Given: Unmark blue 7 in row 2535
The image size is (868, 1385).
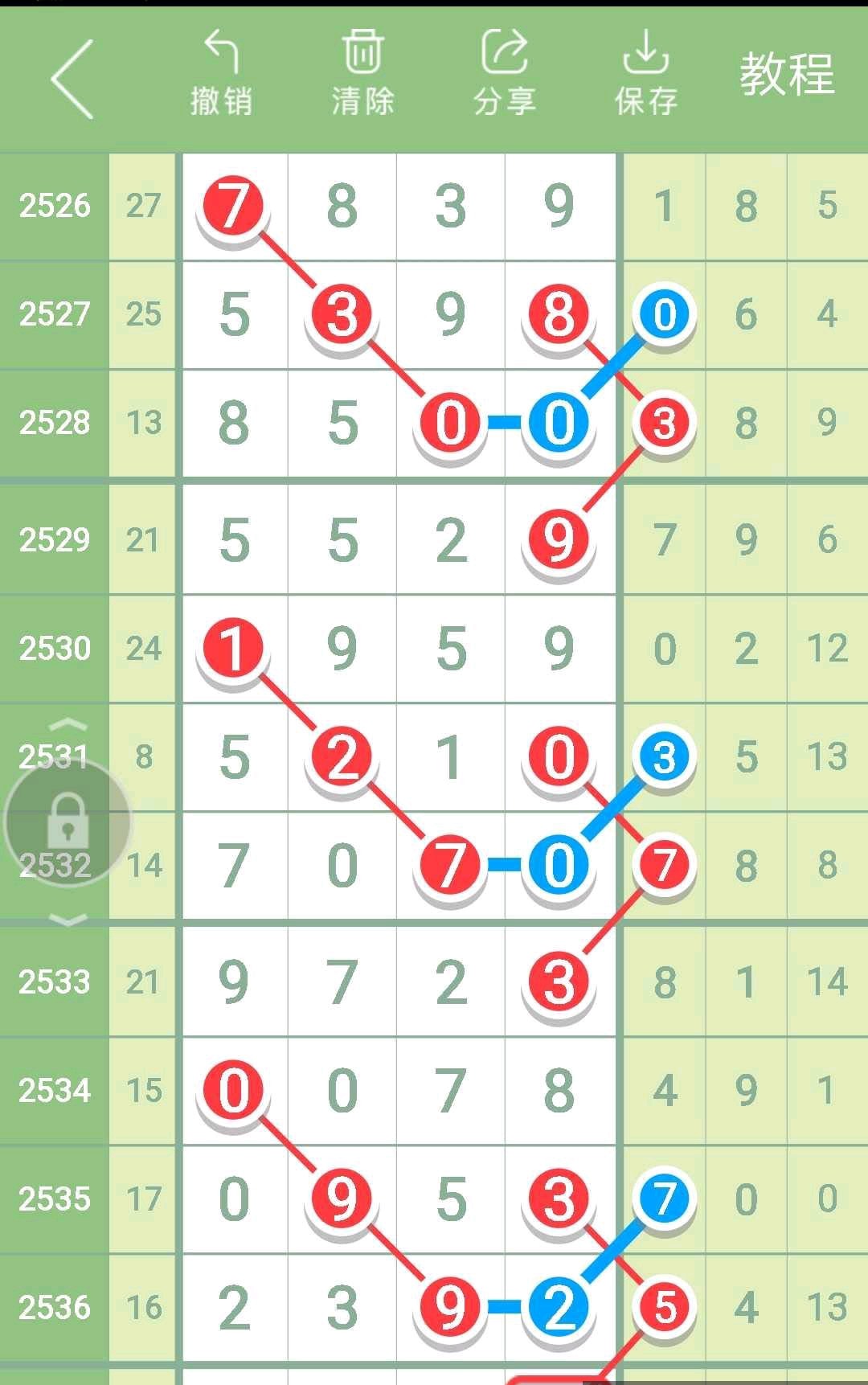Looking at the screenshot, I should coord(664,1199).
